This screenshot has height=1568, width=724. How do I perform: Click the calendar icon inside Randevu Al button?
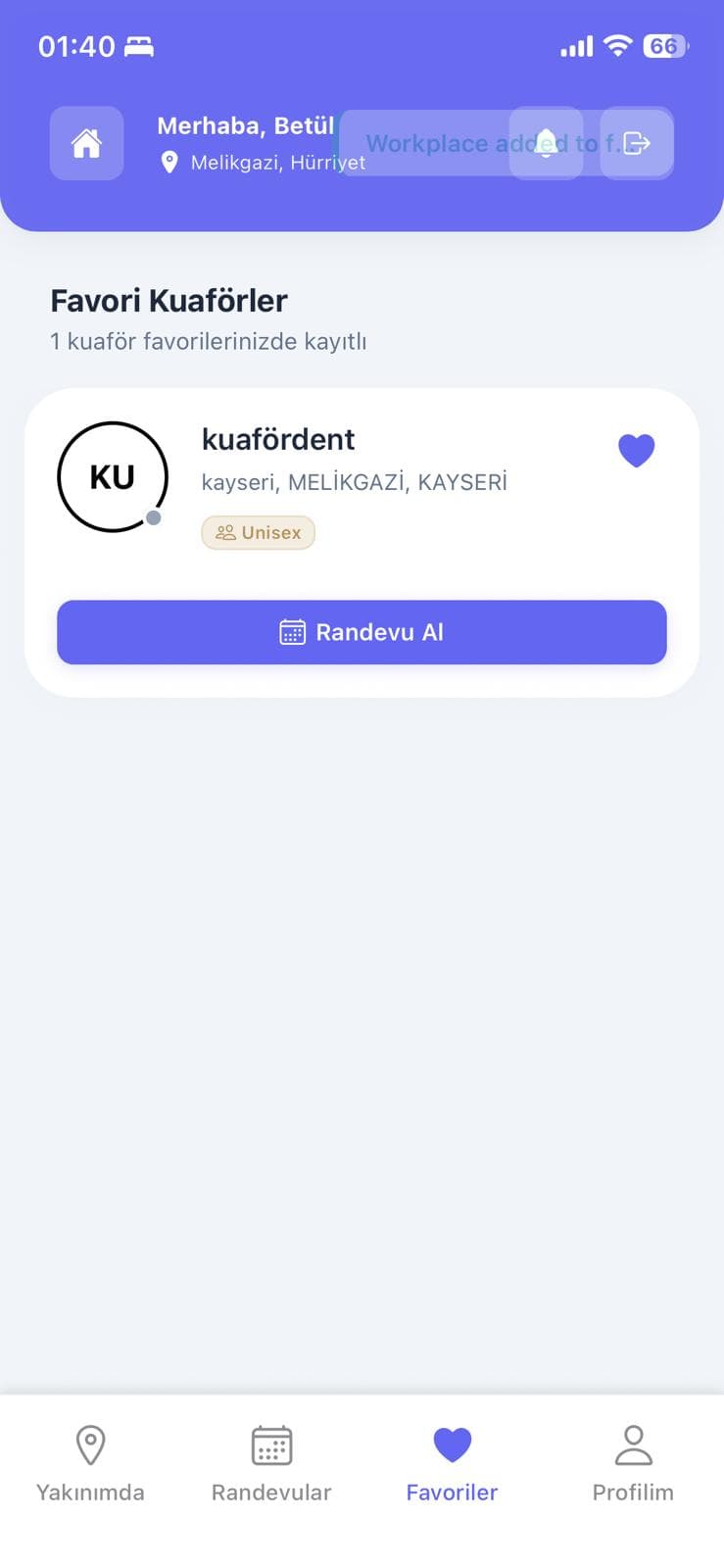(x=291, y=632)
